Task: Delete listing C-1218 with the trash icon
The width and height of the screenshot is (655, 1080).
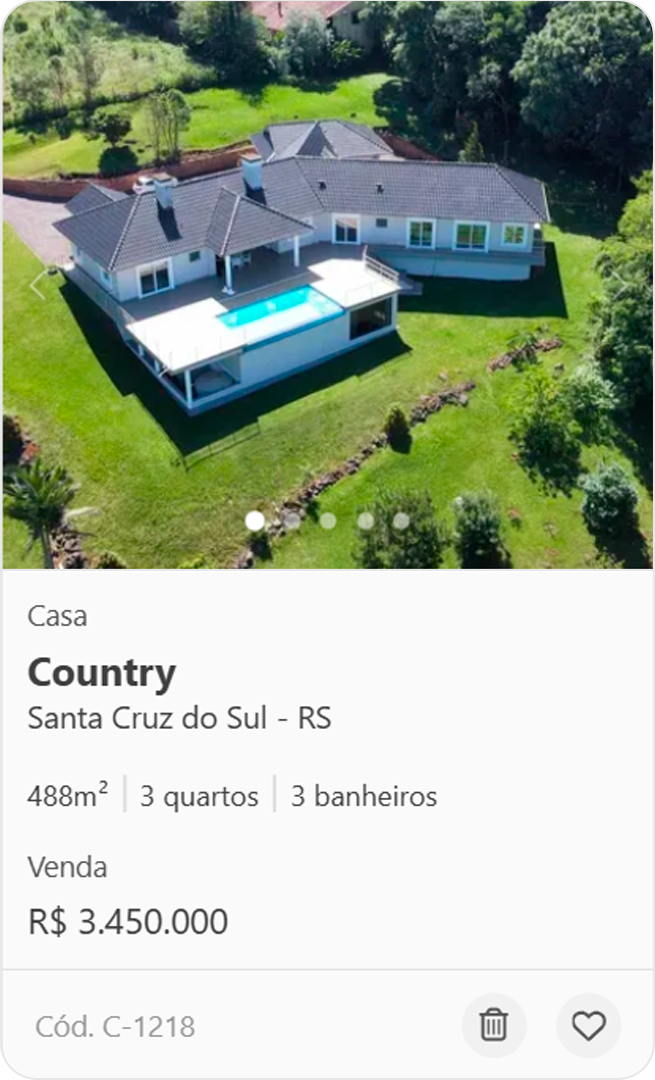Action: (494, 1025)
